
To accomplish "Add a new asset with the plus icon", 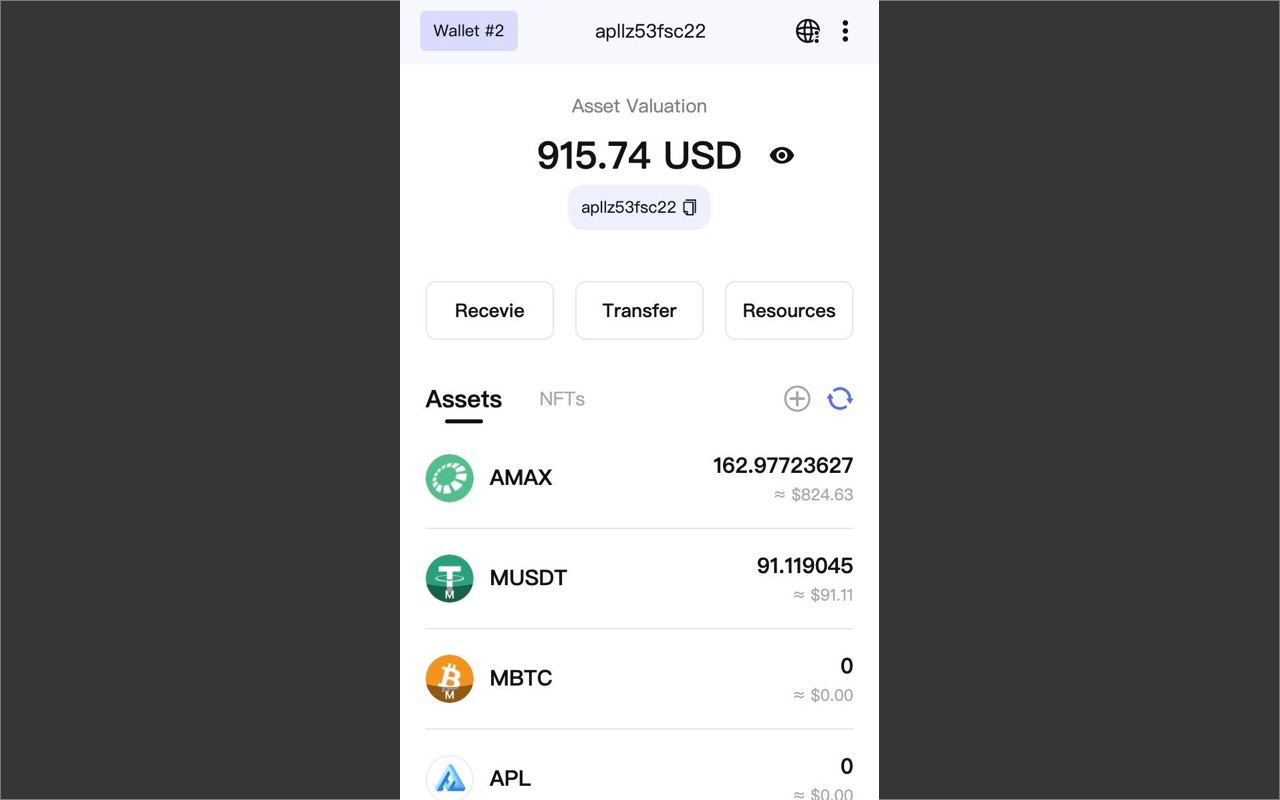I will click(x=796, y=399).
